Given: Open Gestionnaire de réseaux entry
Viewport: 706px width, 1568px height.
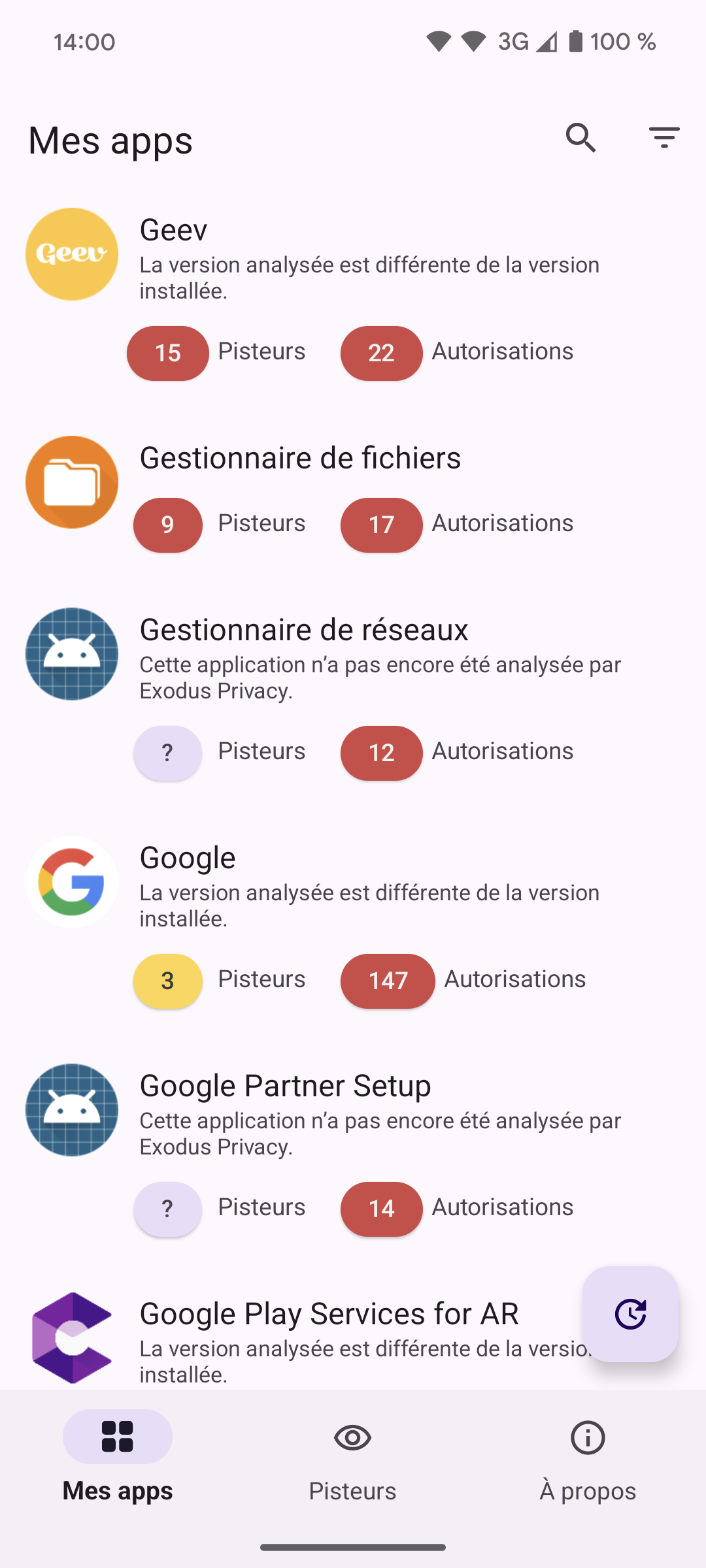Looking at the screenshot, I should point(353,693).
